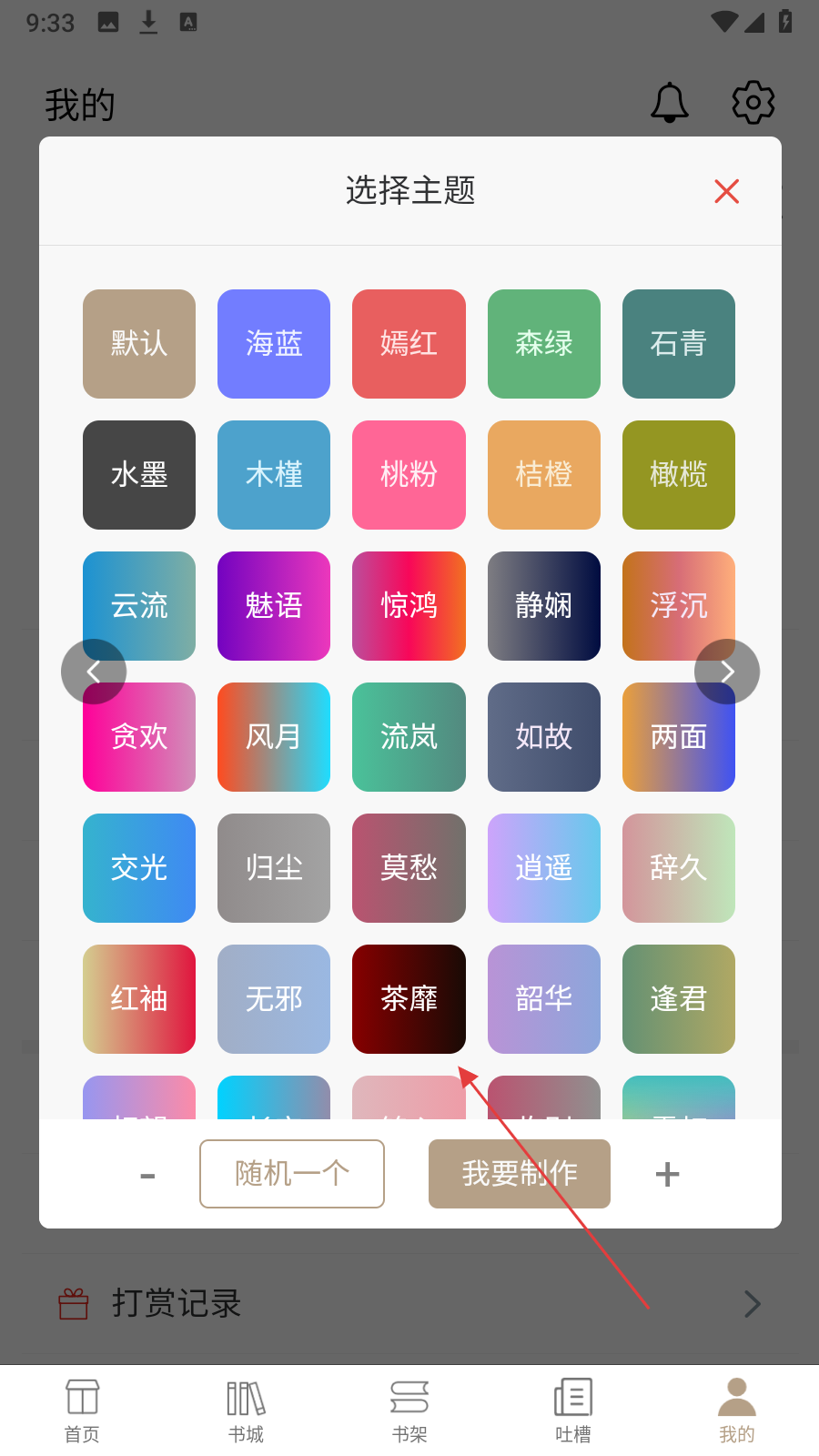Screen dimensions: 819x1456
Task: Switch to the 书架 tab
Action: pos(409,1409)
